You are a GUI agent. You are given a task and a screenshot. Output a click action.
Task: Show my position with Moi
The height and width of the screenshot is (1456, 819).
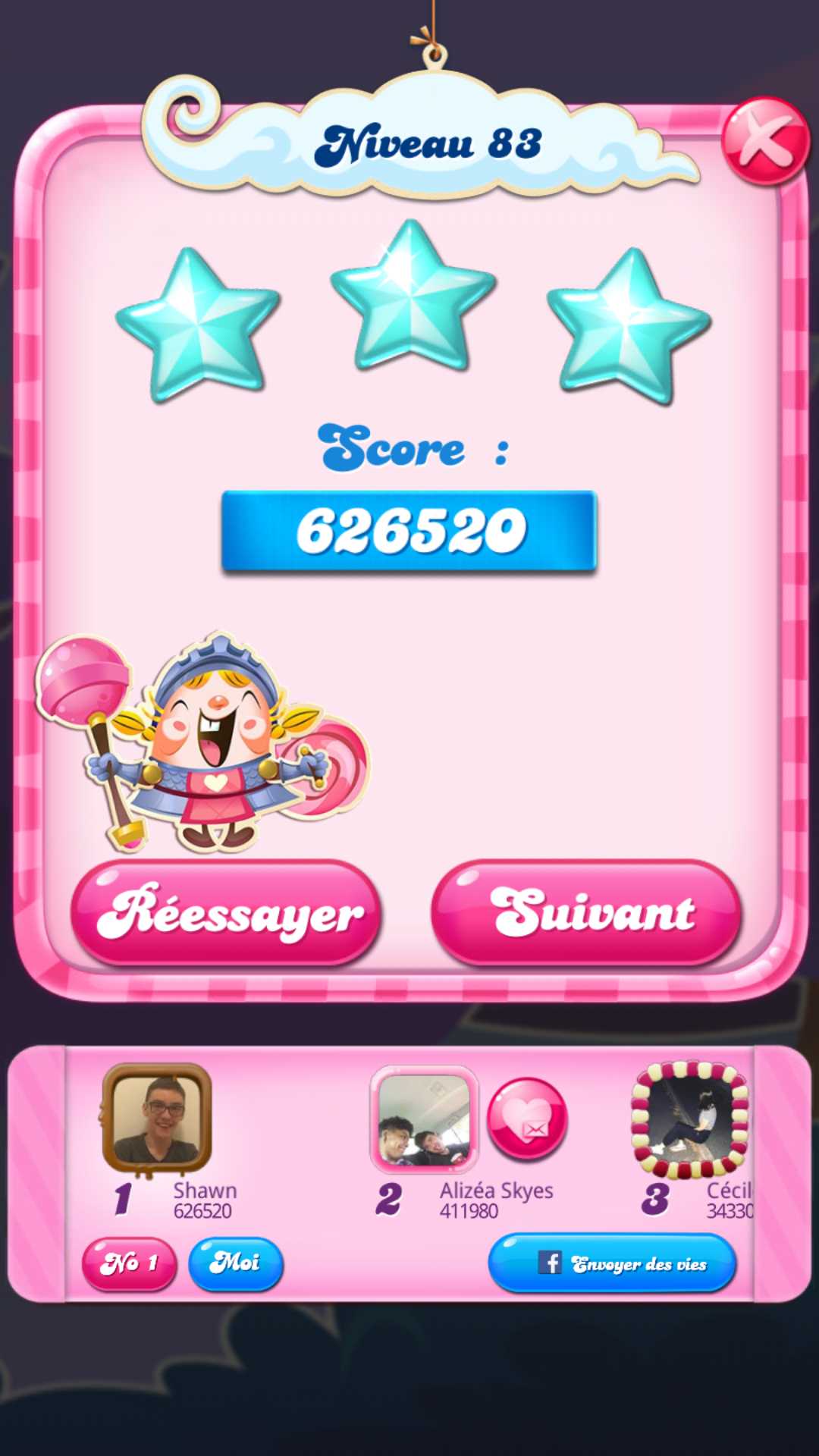click(235, 1263)
